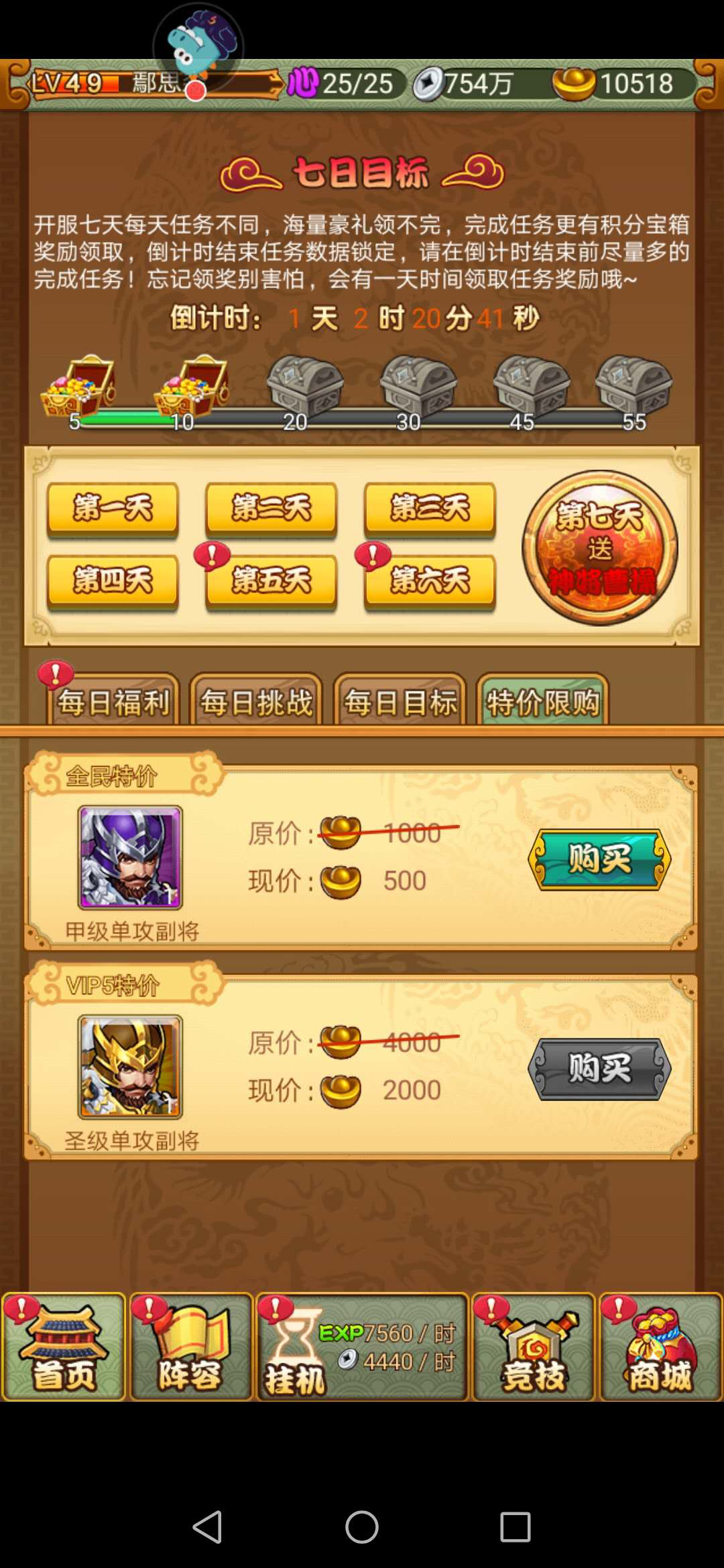
Task: Select the 第六天 day button
Action: click(x=430, y=581)
